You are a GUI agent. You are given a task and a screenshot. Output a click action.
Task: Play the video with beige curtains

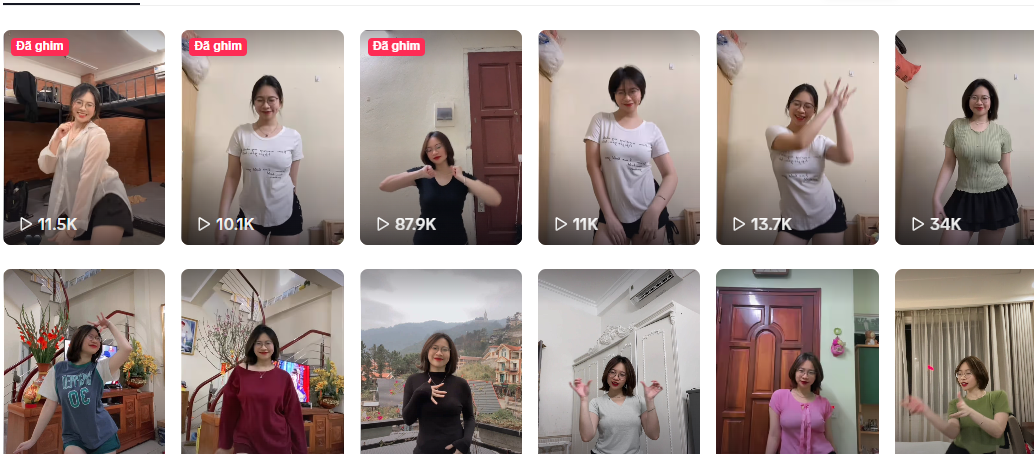click(x=964, y=361)
